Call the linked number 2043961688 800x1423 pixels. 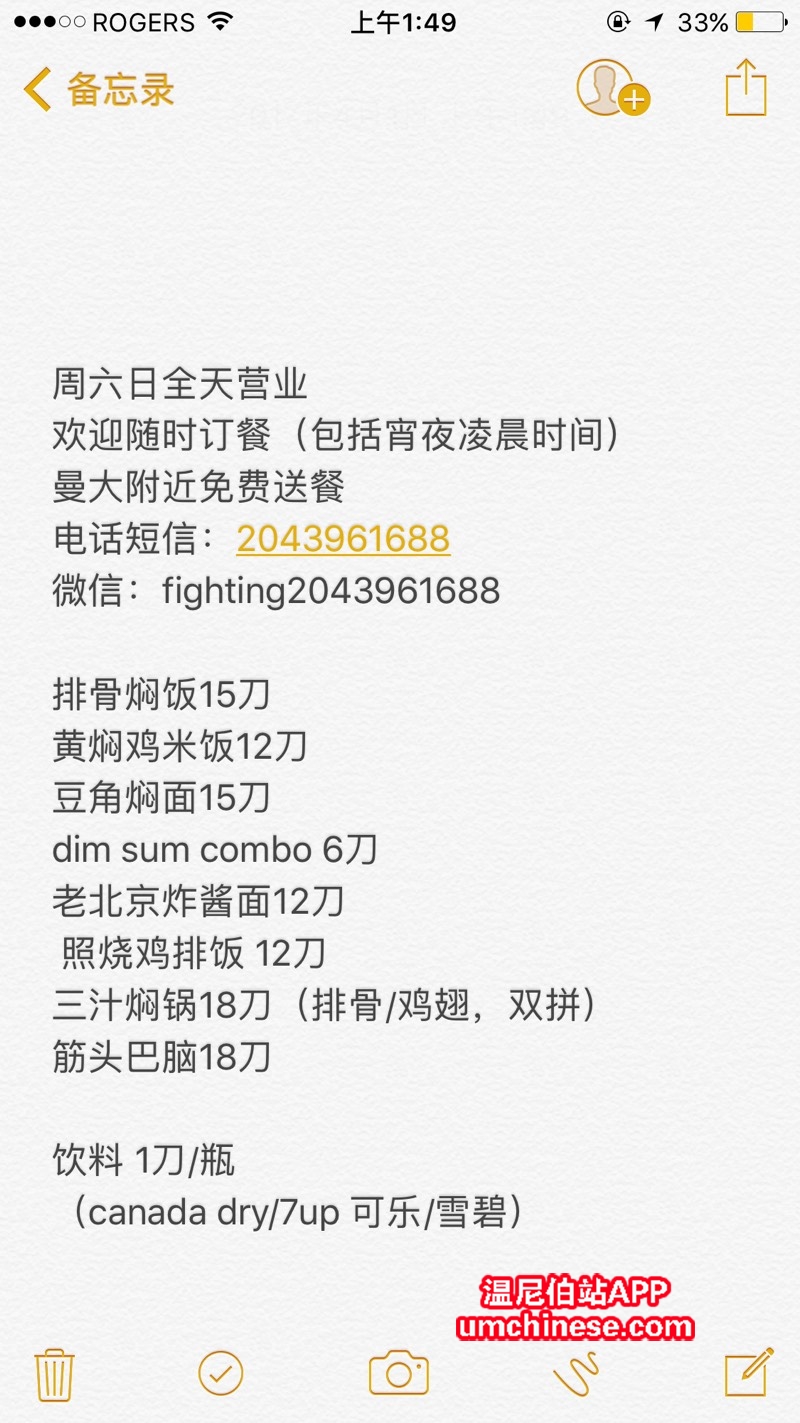click(343, 539)
